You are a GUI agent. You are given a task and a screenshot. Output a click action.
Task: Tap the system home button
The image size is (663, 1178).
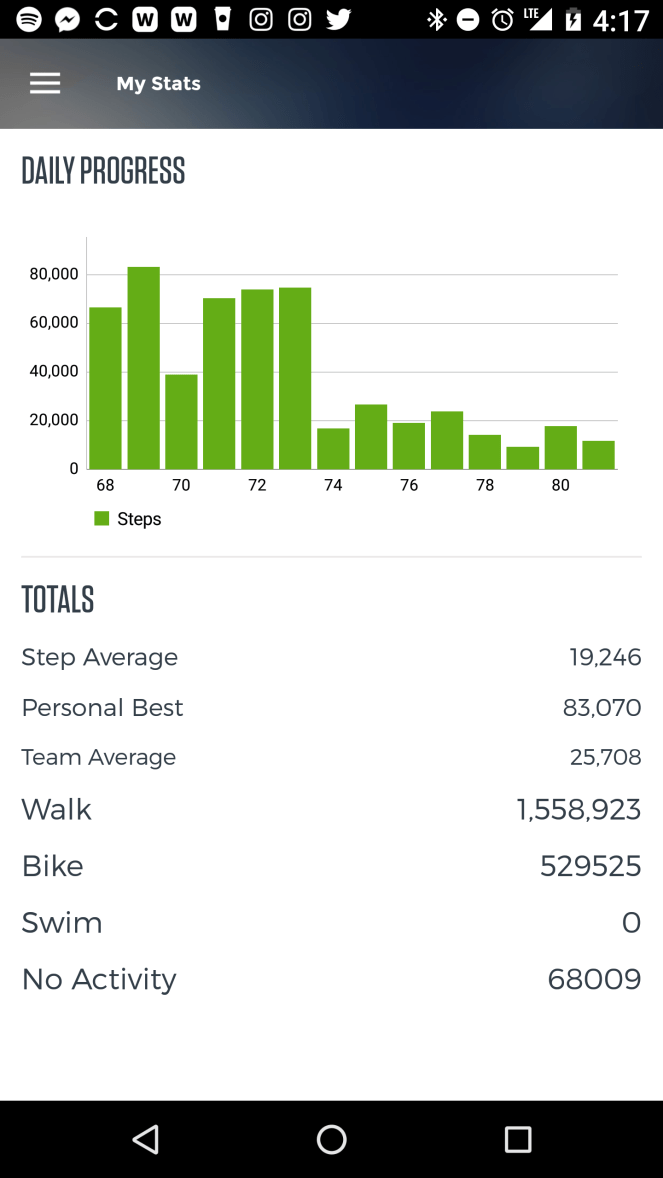coord(331,1139)
